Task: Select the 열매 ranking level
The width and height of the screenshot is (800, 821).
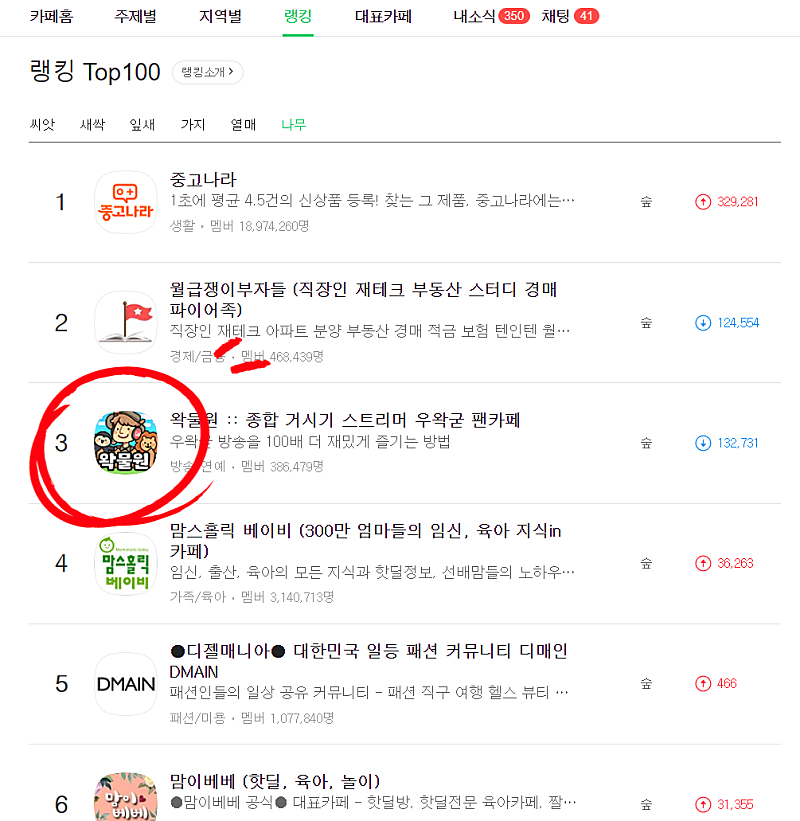Action: (243, 125)
